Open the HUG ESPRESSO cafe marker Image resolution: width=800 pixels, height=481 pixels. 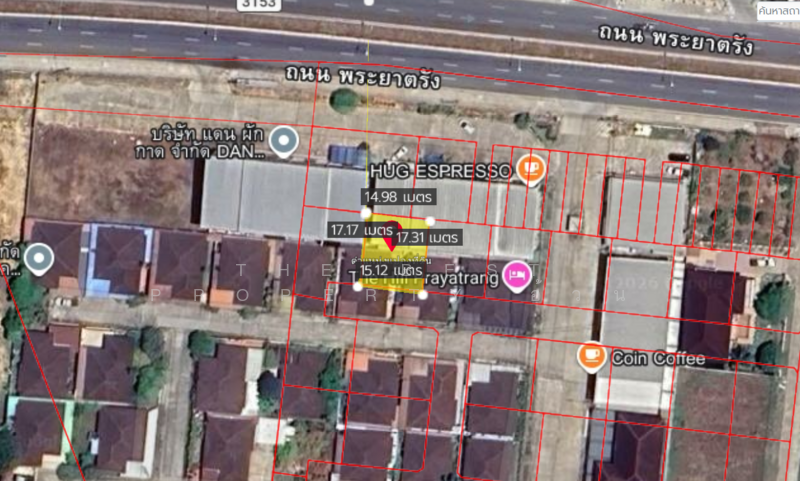click(531, 169)
